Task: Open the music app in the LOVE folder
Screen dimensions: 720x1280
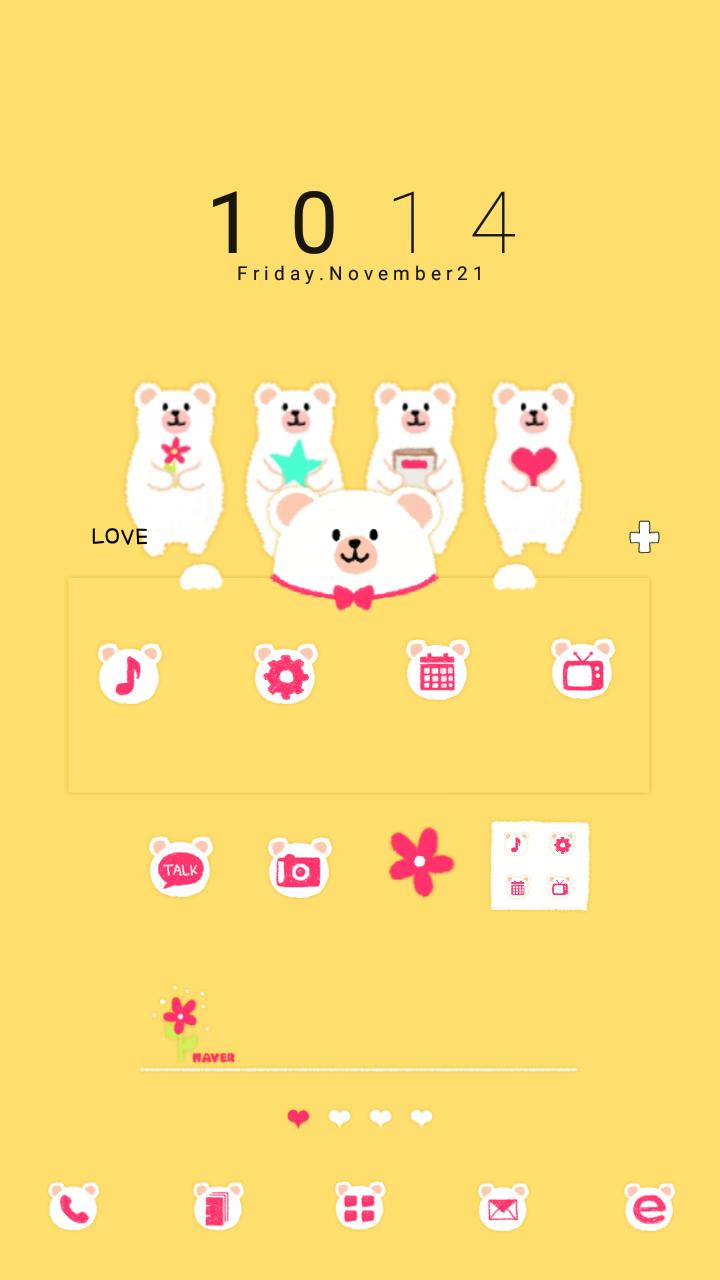Action: click(x=129, y=673)
